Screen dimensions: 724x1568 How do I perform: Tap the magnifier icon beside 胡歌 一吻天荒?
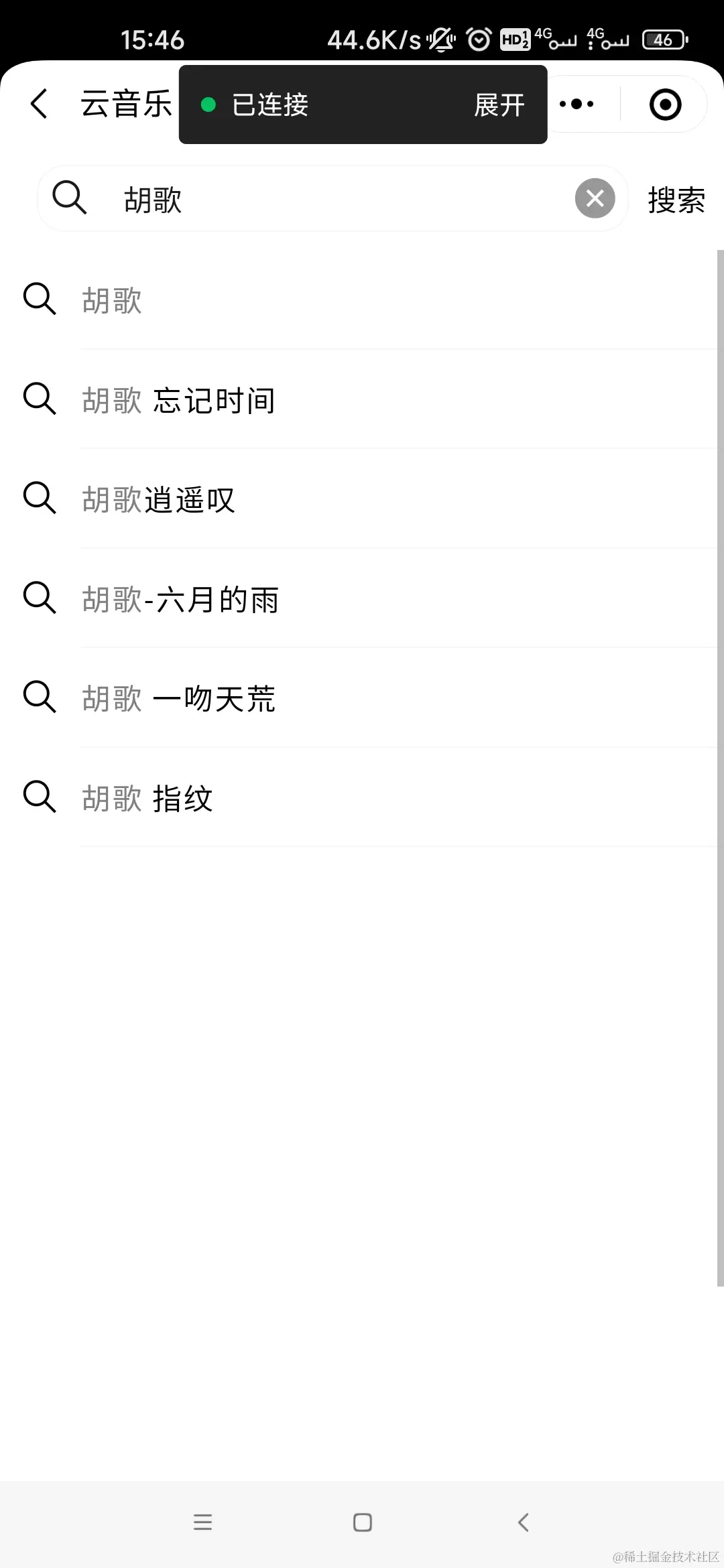click(38, 697)
